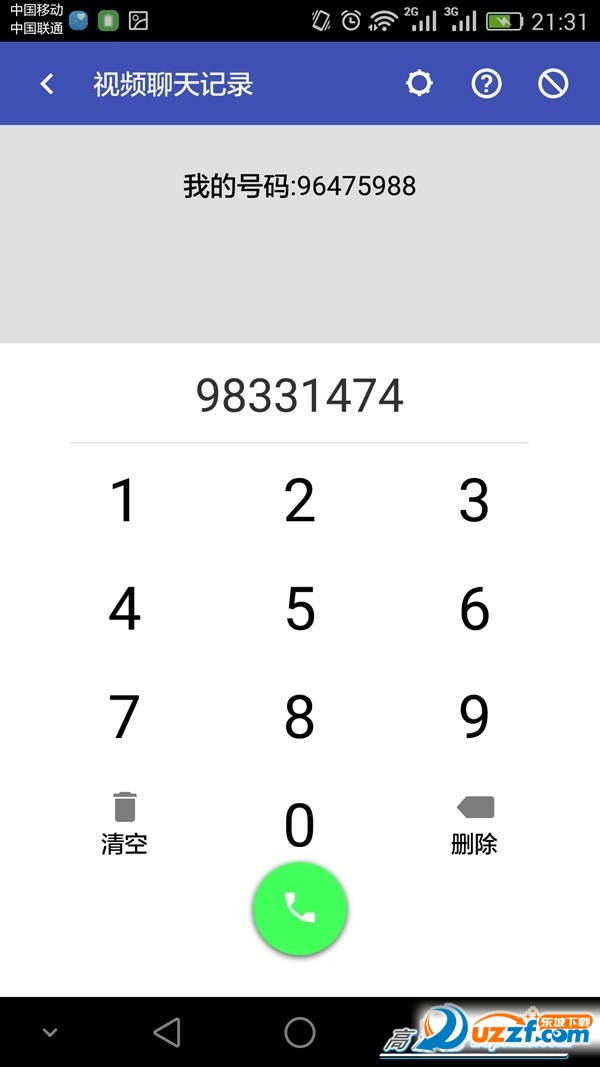
Task: Tap the 0 key
Action: click(300, 825)
